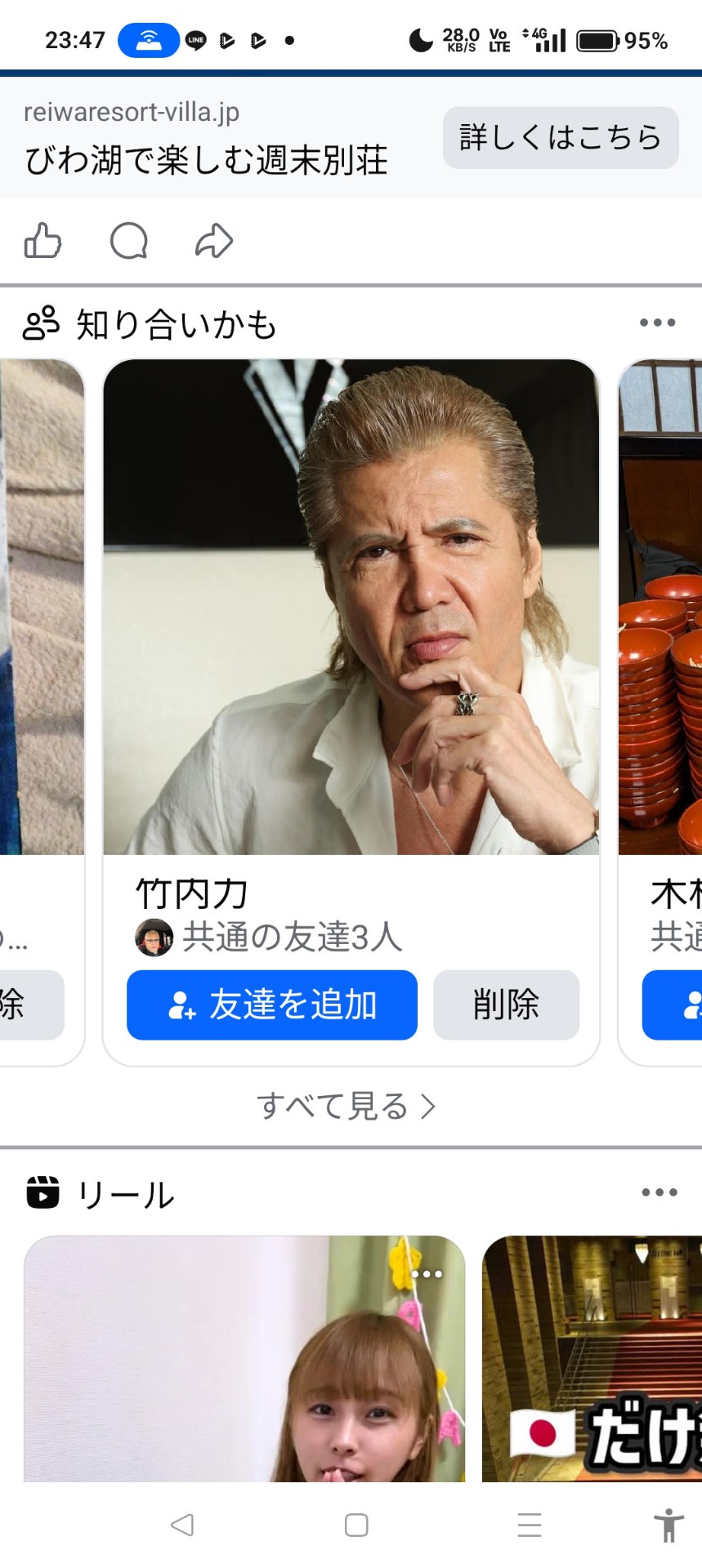Open options for 知り合いかも section
This screenshot has height=1568, width=702.
pos(657,323)
